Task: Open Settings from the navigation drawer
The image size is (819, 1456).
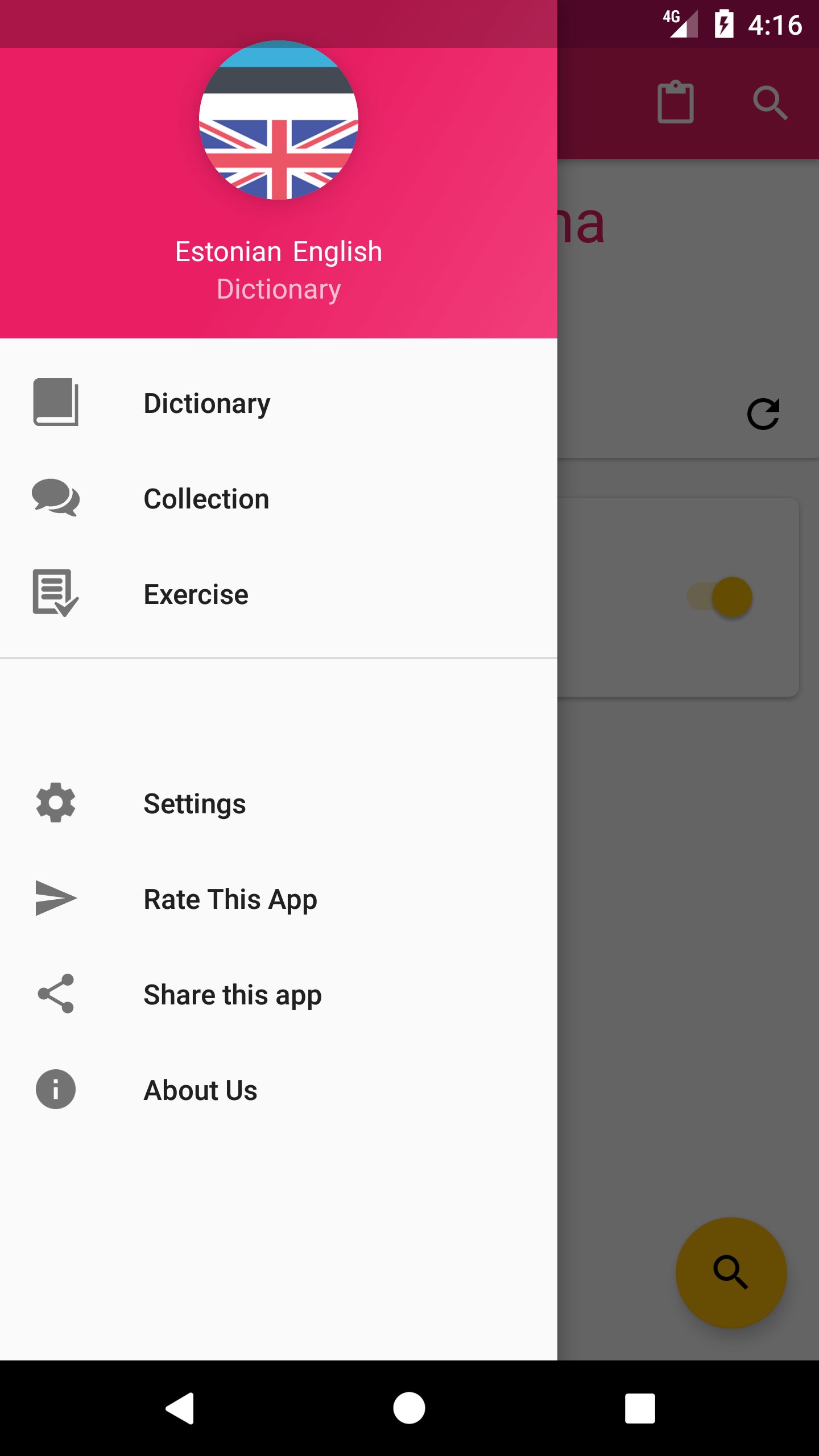Action: point(193,803)
